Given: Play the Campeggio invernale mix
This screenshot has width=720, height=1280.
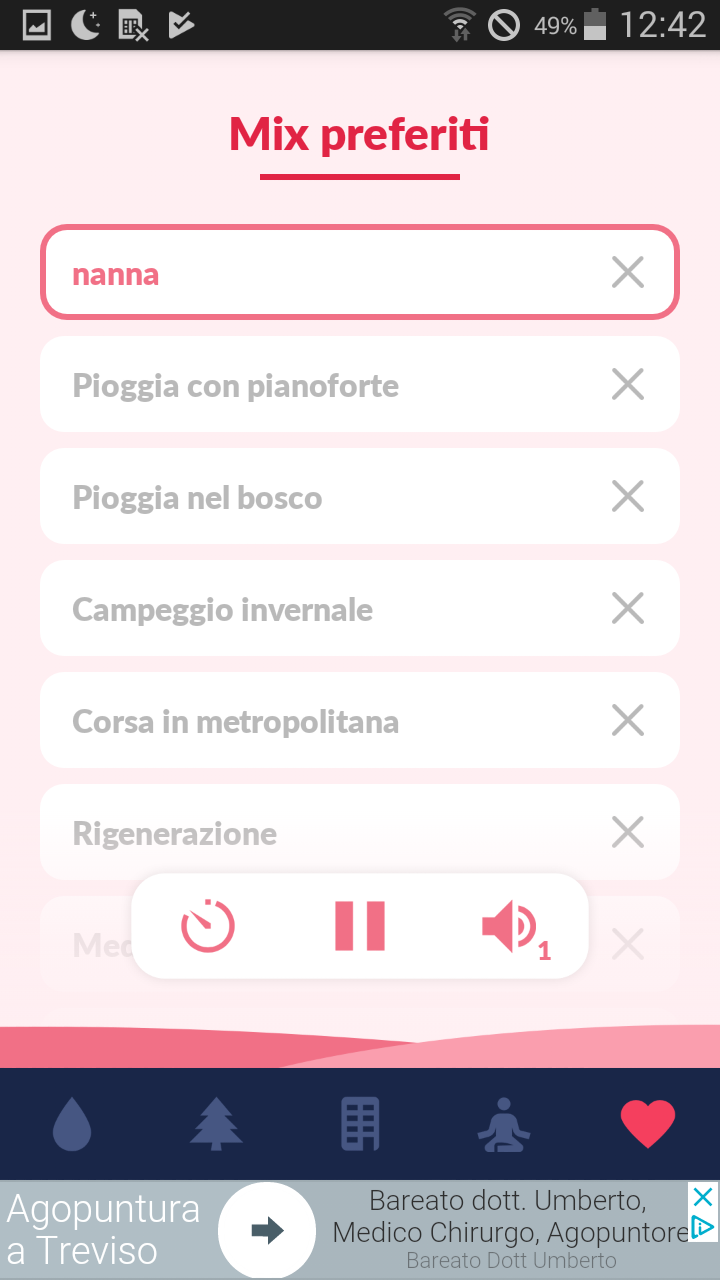Looking at the screenshot, I should pos(360,609).
